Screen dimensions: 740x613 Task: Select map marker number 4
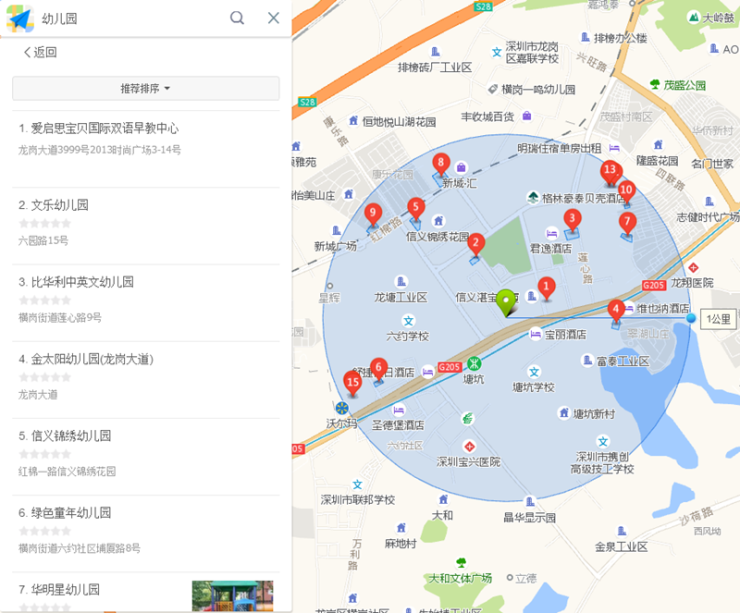coord(616,309)
